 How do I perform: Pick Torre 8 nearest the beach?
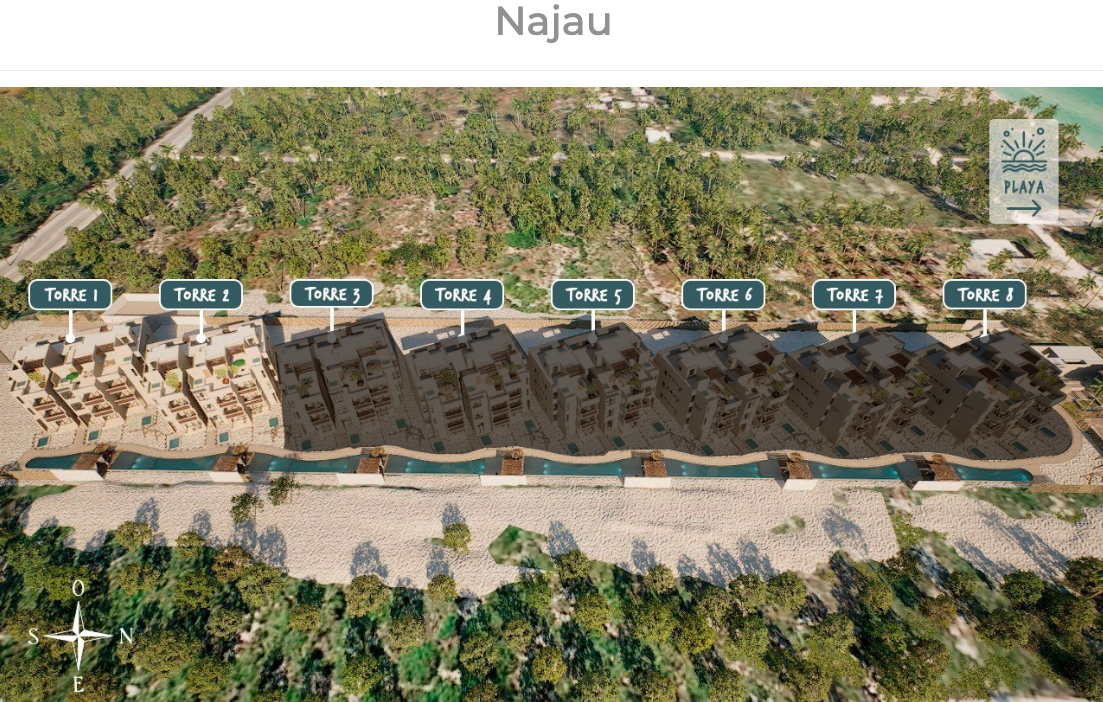pyautogui.click(x=984, y=295)
